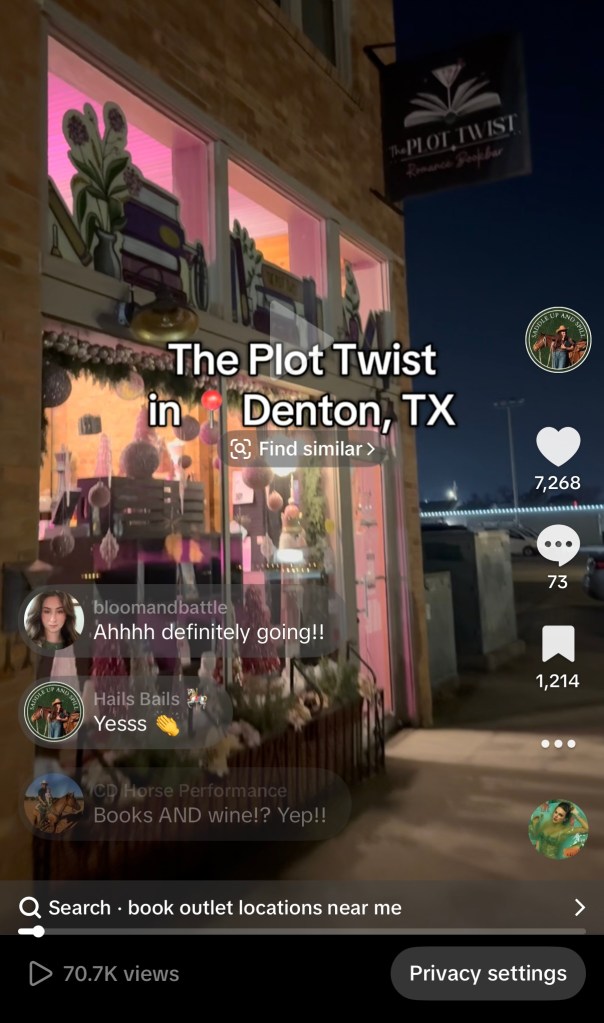Search book outlet locations near me

[x=301, y=908]
